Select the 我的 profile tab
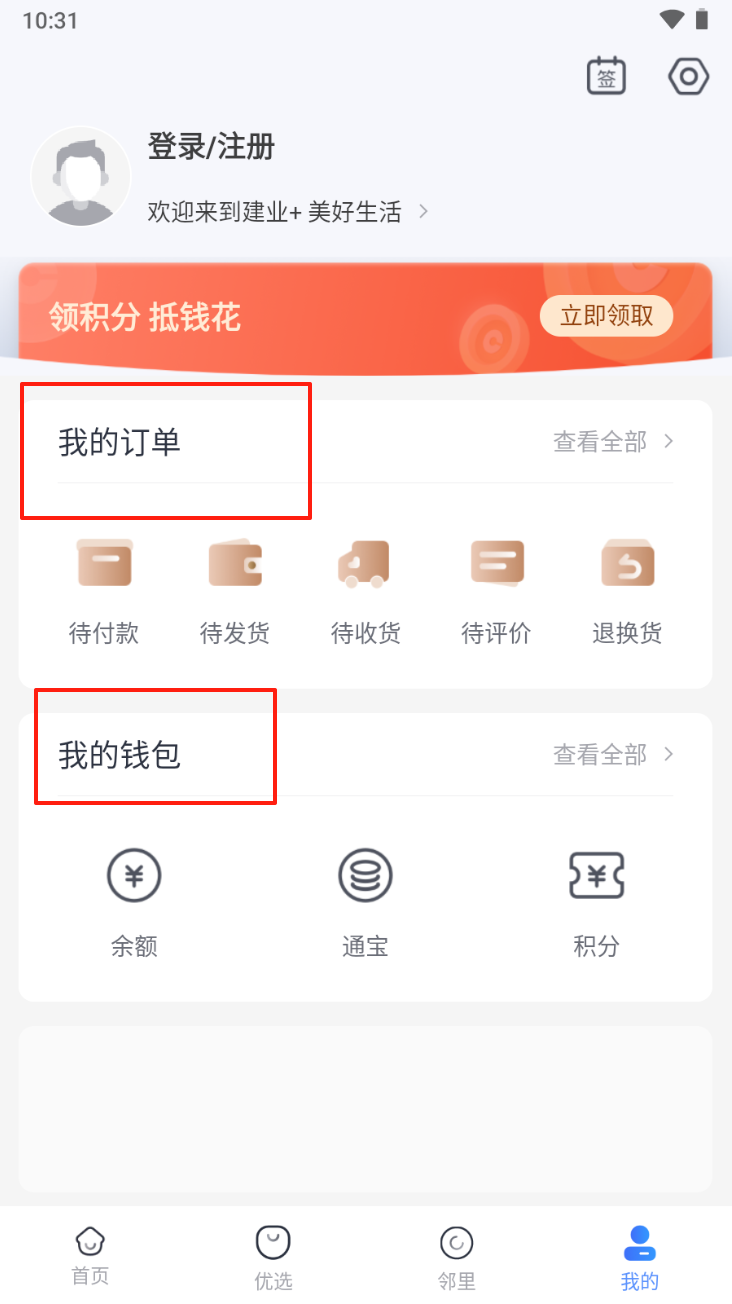 coord(640,1256)
